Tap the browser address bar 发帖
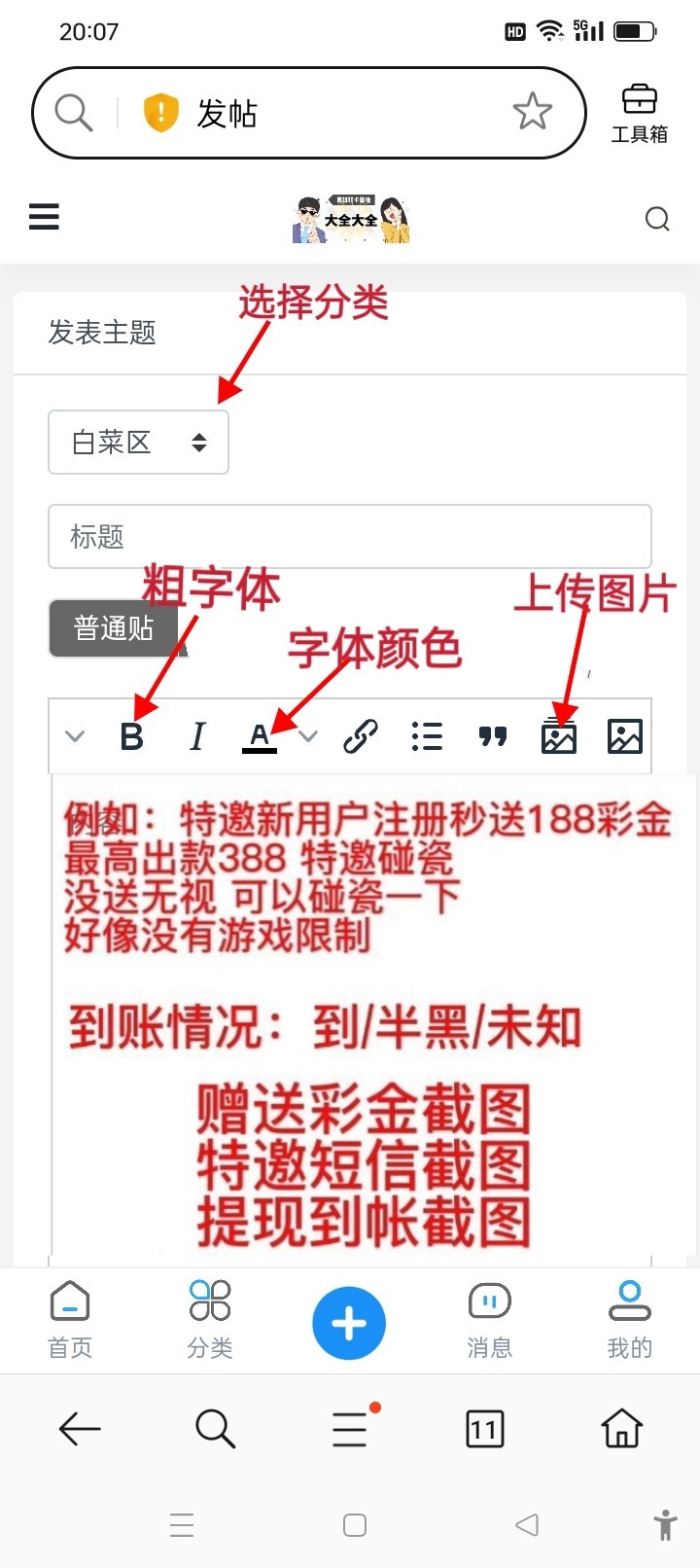Screen dimensions: 700x1568 tap(292, 114)
